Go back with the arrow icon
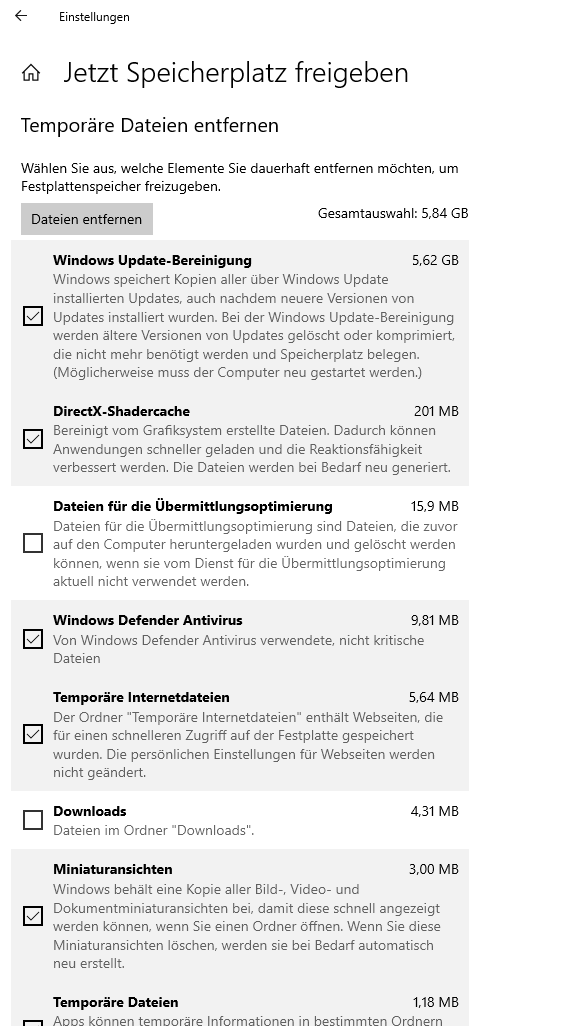The width and height of the screenshot is (569, 1026). pyautogui.click(x=21, y=16)
